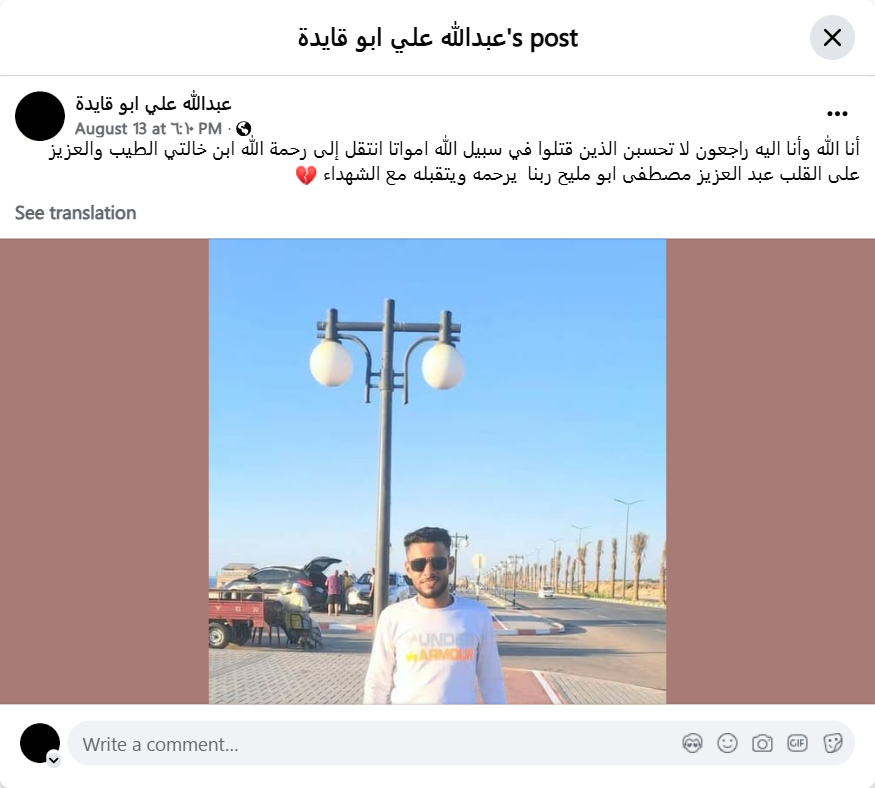This screenshot has height=788, width=875.
Task: Open the sticker picker
Action: (832, 743)
